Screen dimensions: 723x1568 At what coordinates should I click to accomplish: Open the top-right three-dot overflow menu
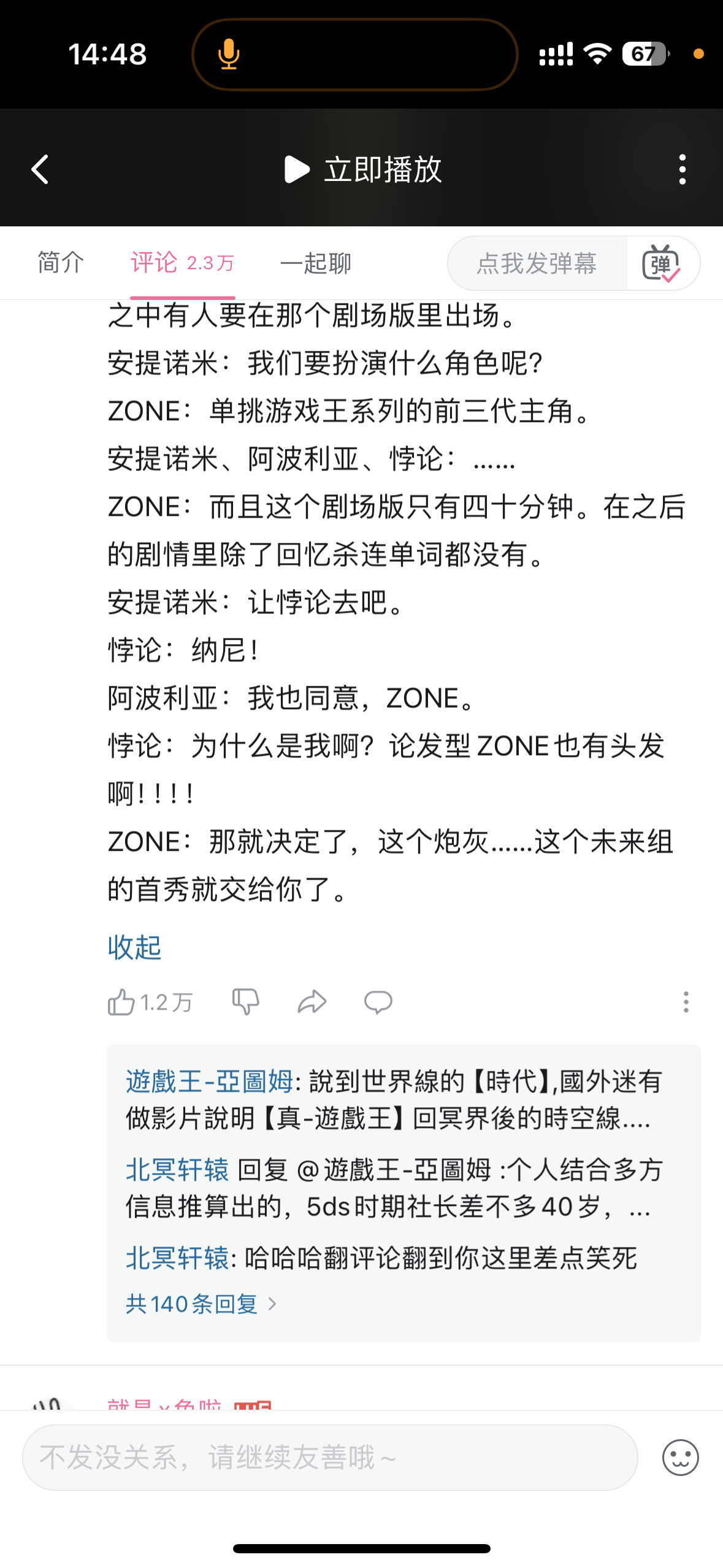tap(682, 170)
